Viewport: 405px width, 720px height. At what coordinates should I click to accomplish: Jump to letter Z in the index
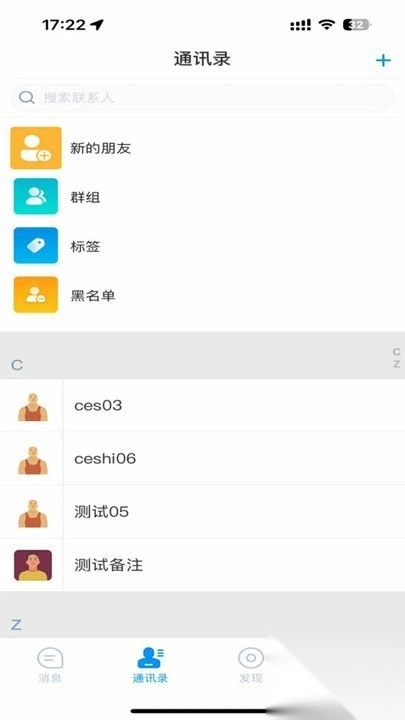396,364
